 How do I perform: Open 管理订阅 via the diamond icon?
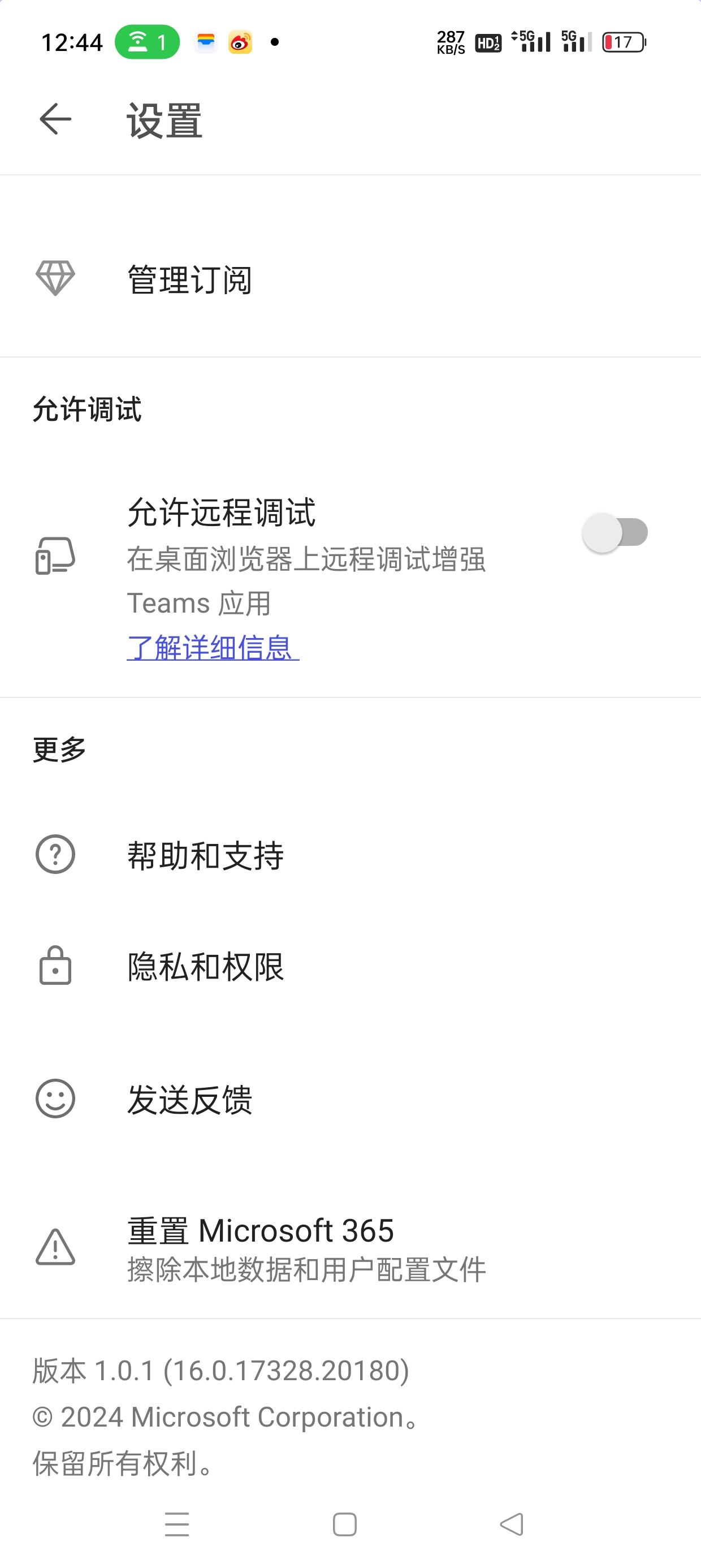(55, 279)
